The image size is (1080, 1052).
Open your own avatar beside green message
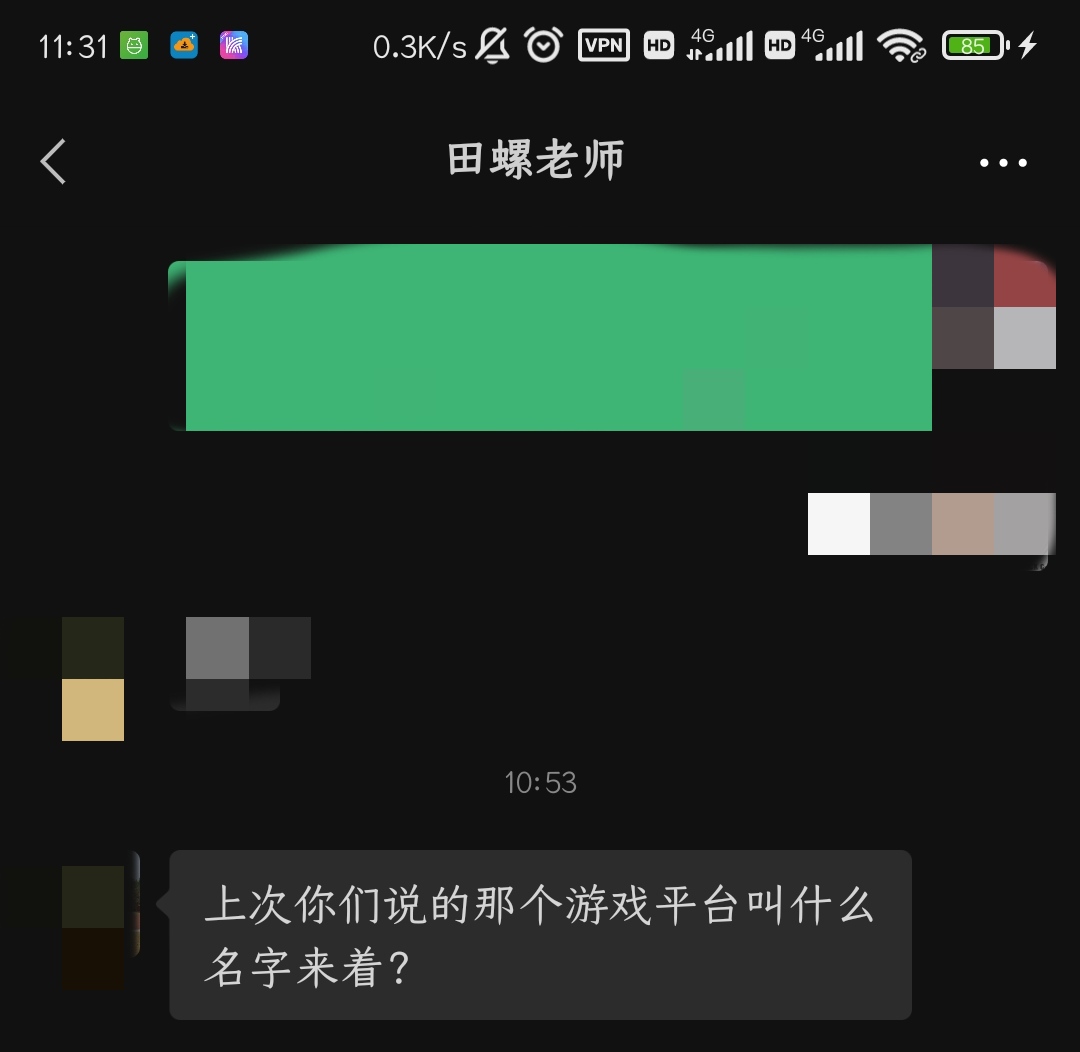pos(994,308)
